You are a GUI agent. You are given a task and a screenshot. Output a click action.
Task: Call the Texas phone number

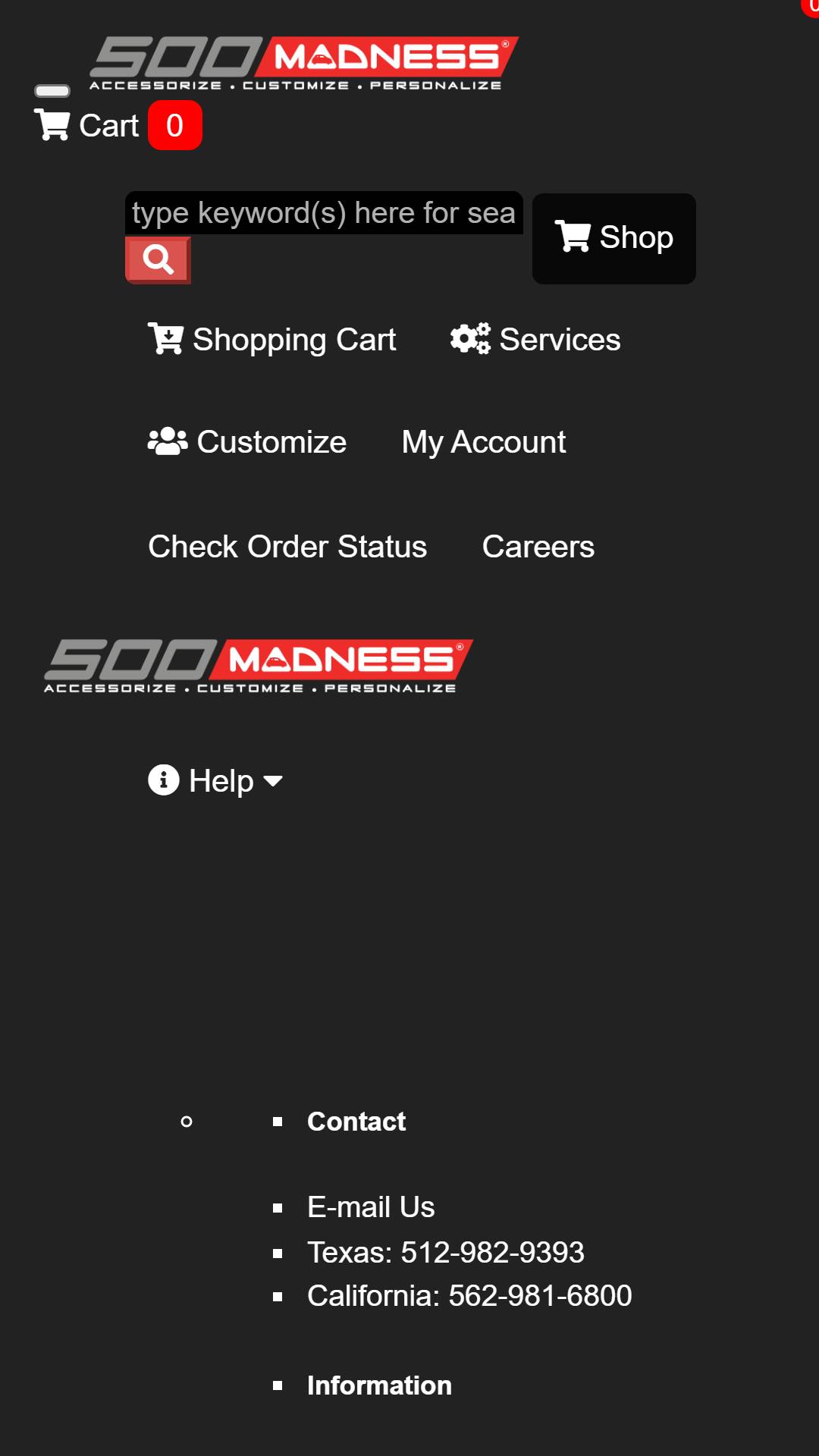446,1253
